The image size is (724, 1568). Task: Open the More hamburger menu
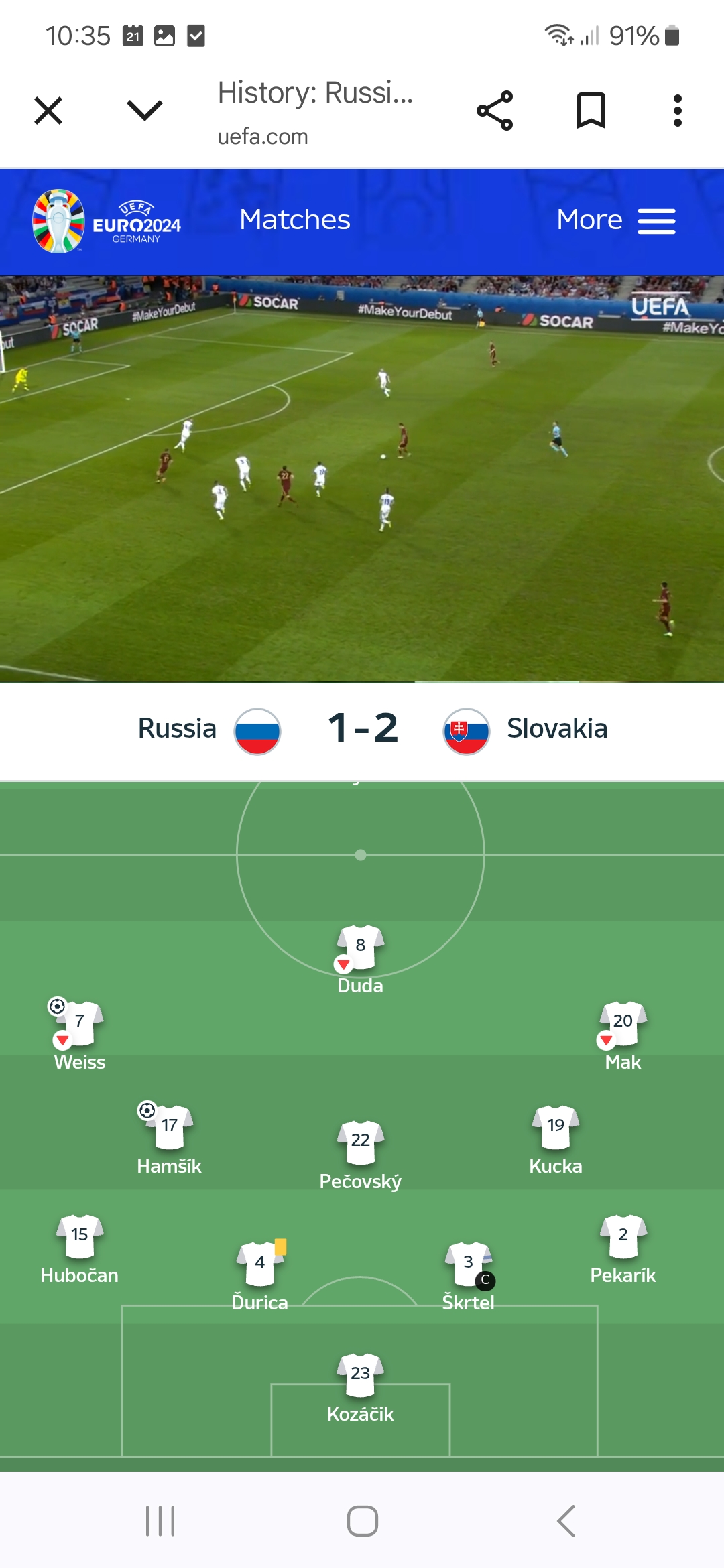click(616, 220)
